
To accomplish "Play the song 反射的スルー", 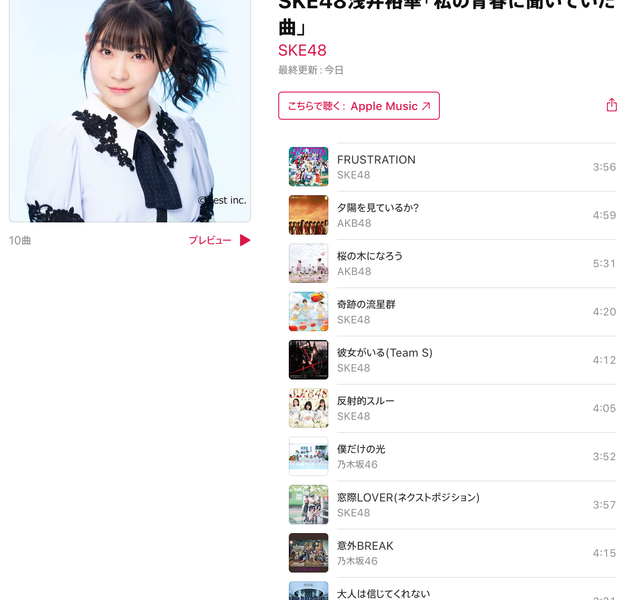I will 366,401.
